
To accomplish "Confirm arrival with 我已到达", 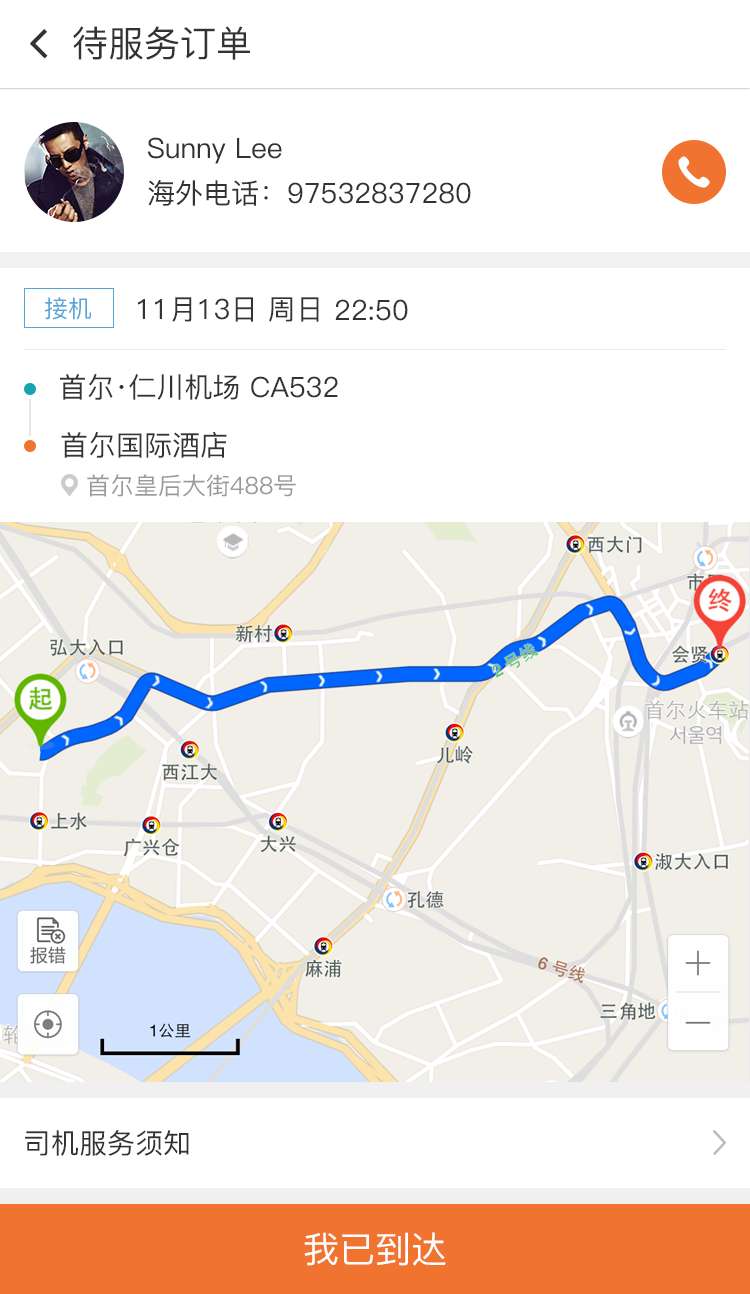I will 375,1250.
